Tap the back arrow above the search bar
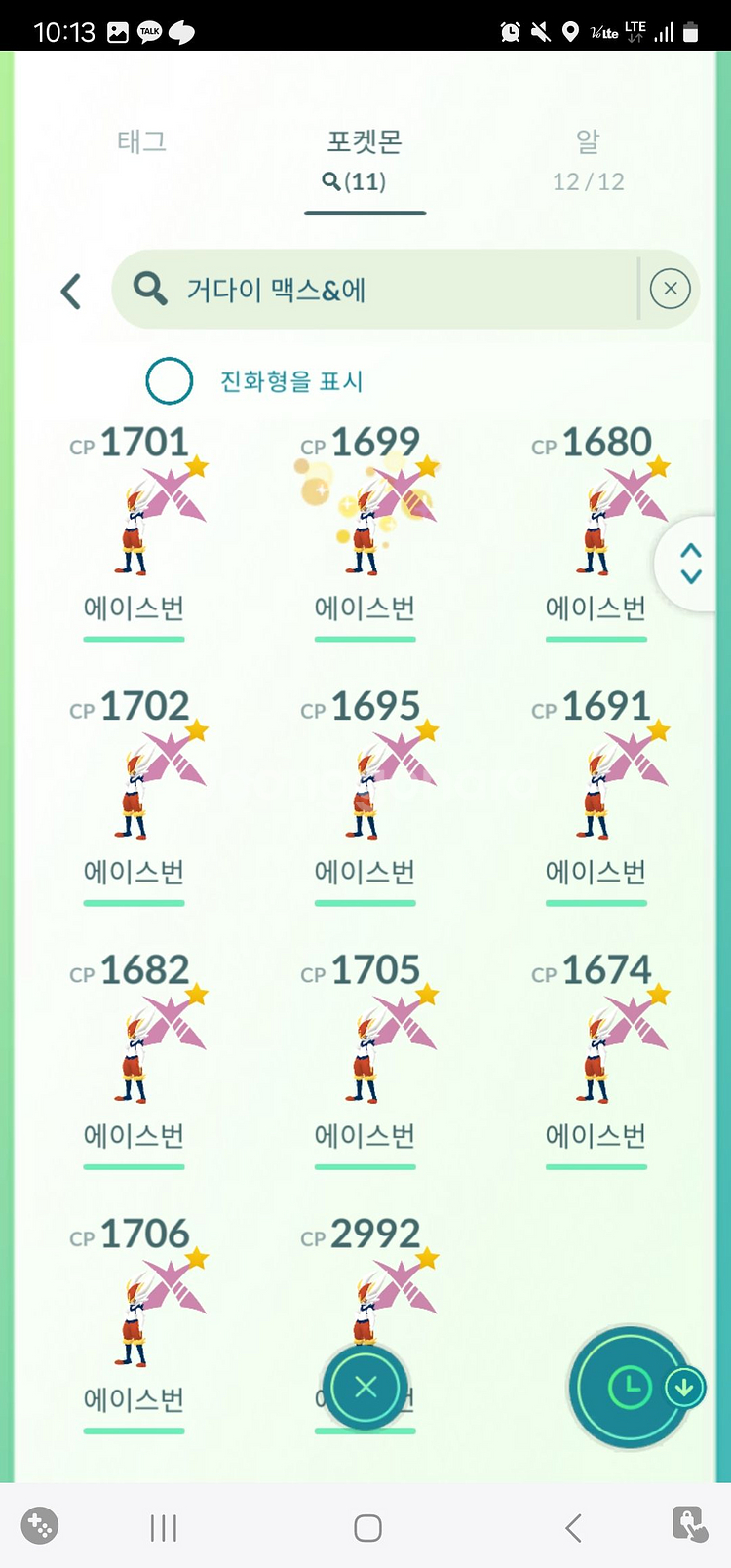Image resolution: width=731 pixels, height=1568 pixels. pos(69,290)
